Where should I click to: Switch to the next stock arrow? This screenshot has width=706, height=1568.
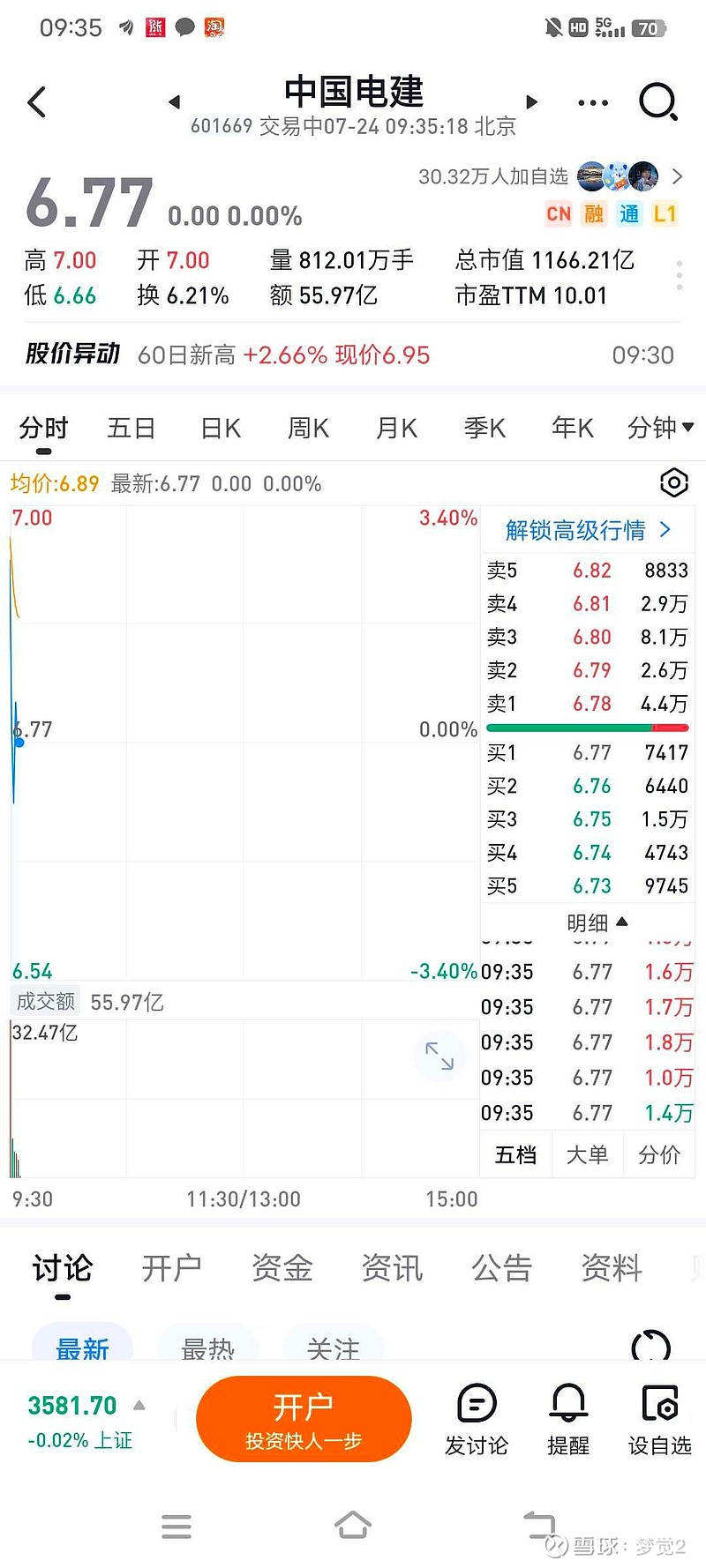point(531,102)
